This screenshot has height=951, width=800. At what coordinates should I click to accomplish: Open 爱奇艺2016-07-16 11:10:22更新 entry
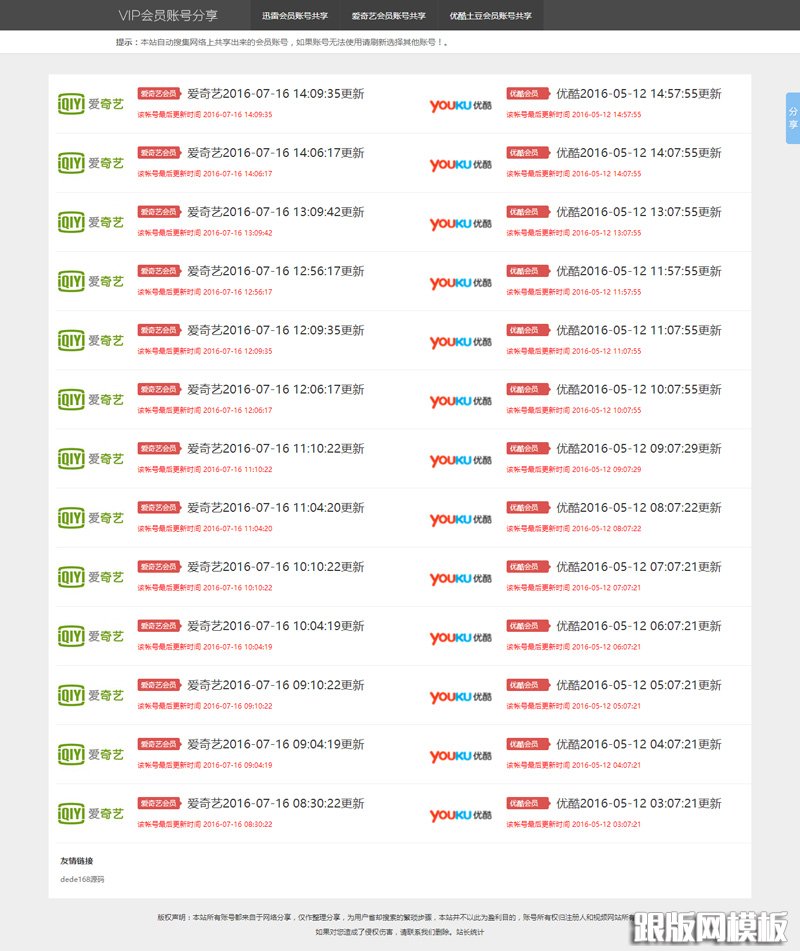(x=275, y=449)
